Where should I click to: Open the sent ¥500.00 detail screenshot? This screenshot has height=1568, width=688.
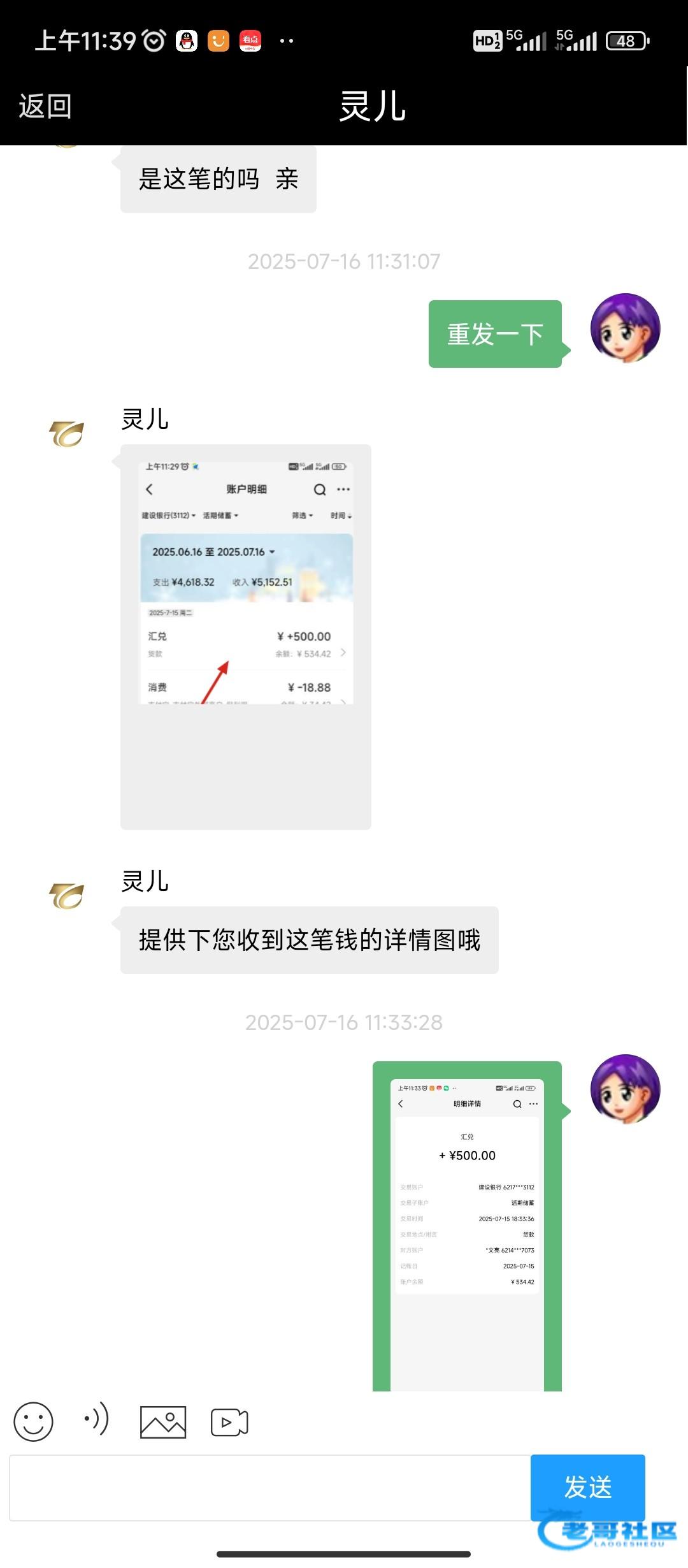(467, 1225)
